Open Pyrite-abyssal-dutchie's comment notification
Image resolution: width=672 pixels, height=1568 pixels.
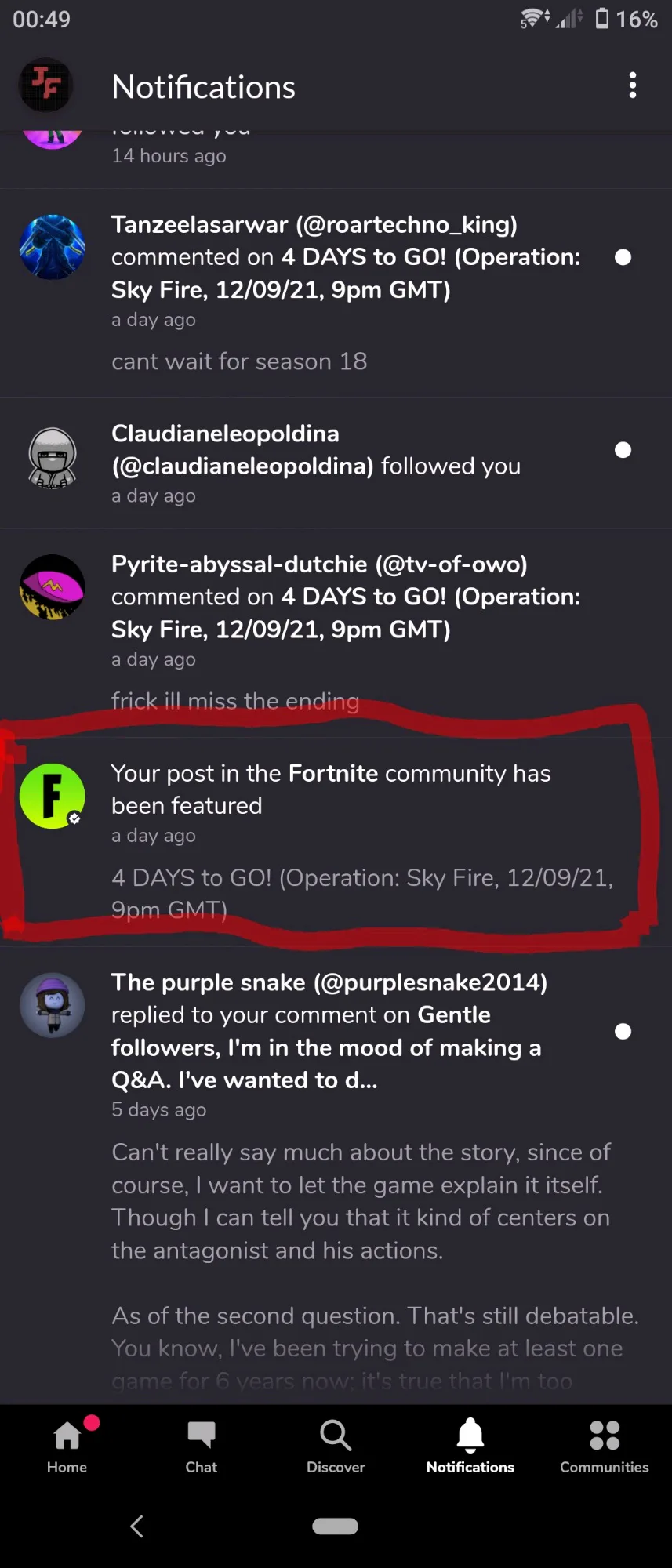pyautogui.click(x=336, y=633)
